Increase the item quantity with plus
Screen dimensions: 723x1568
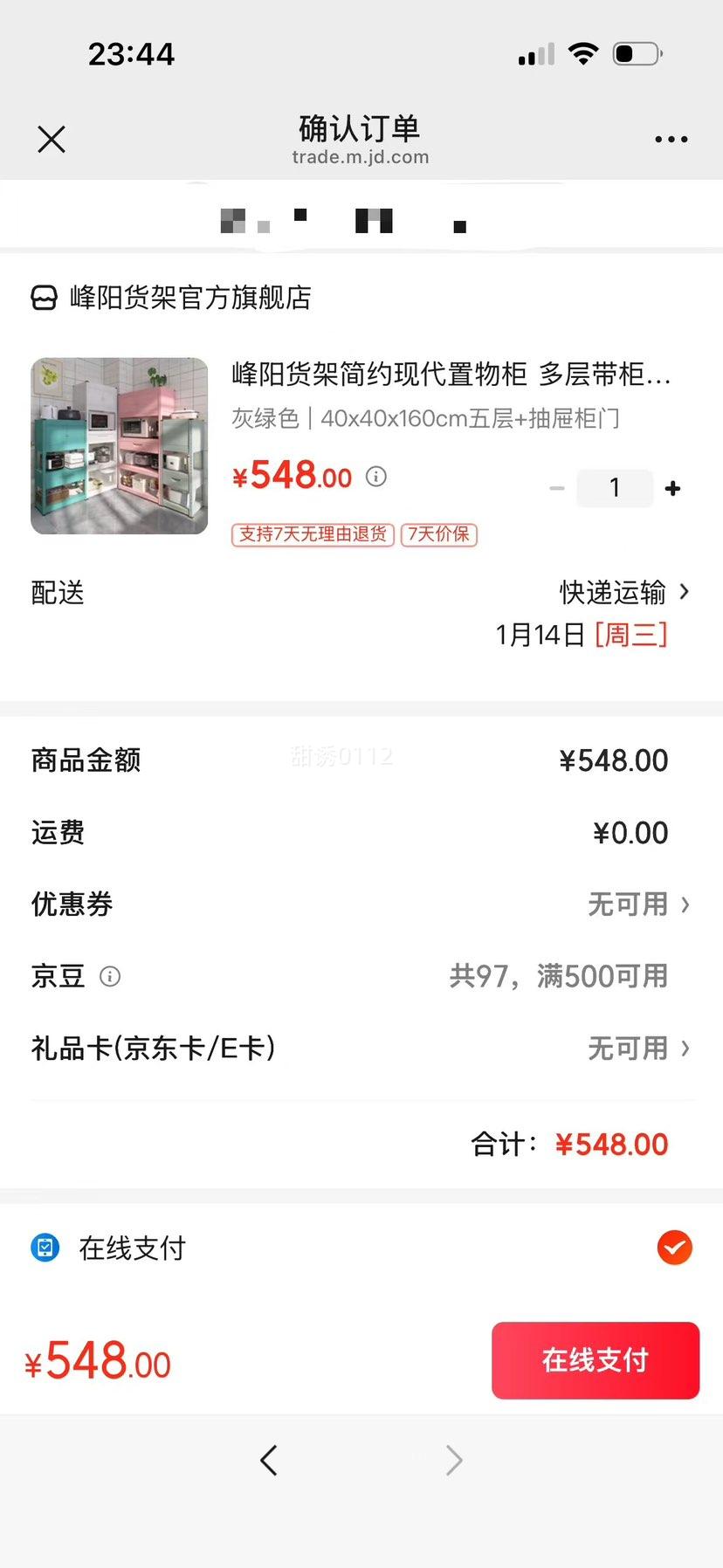click(672, 488)
